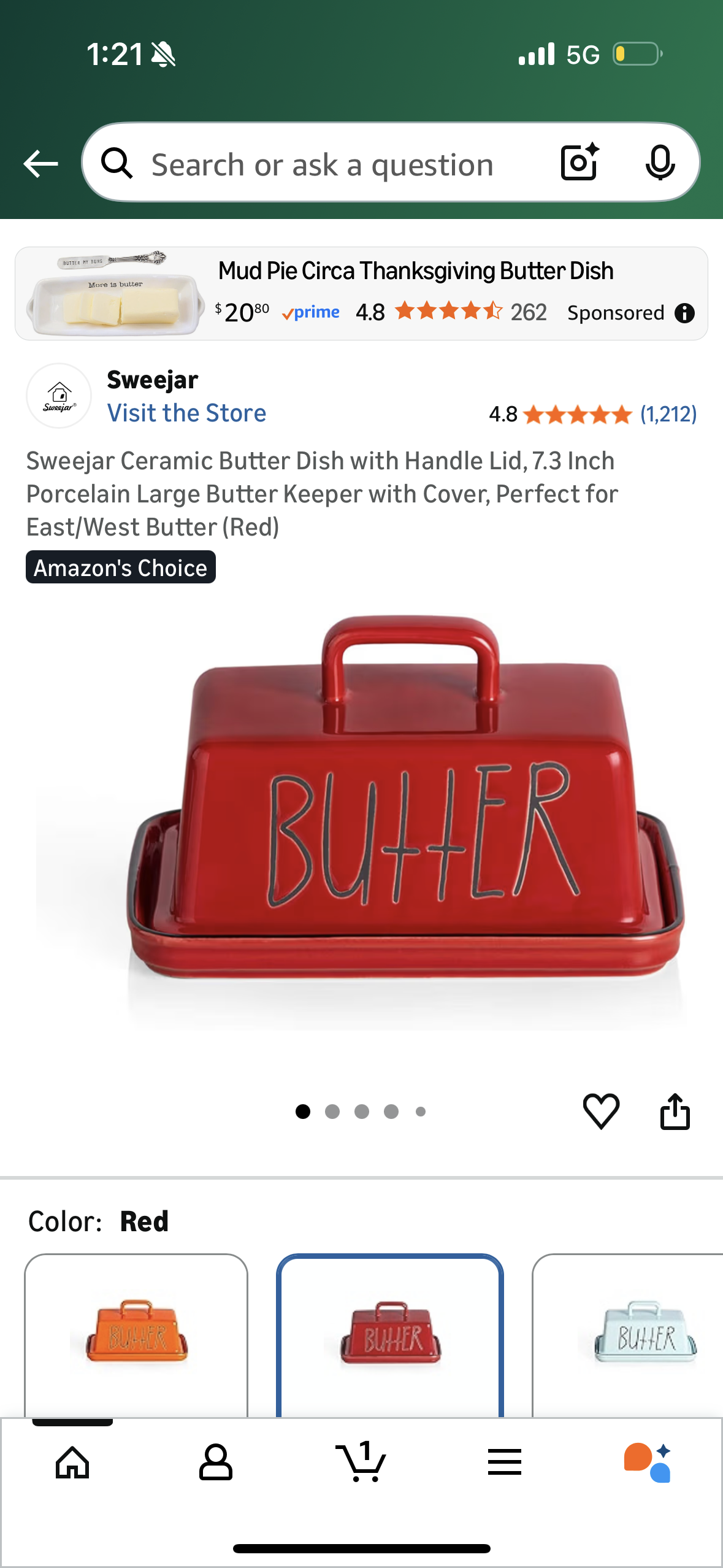Open camera visual search
Image resolution: width=723 pixels, height=1568 pixels.
coord(579,163)
